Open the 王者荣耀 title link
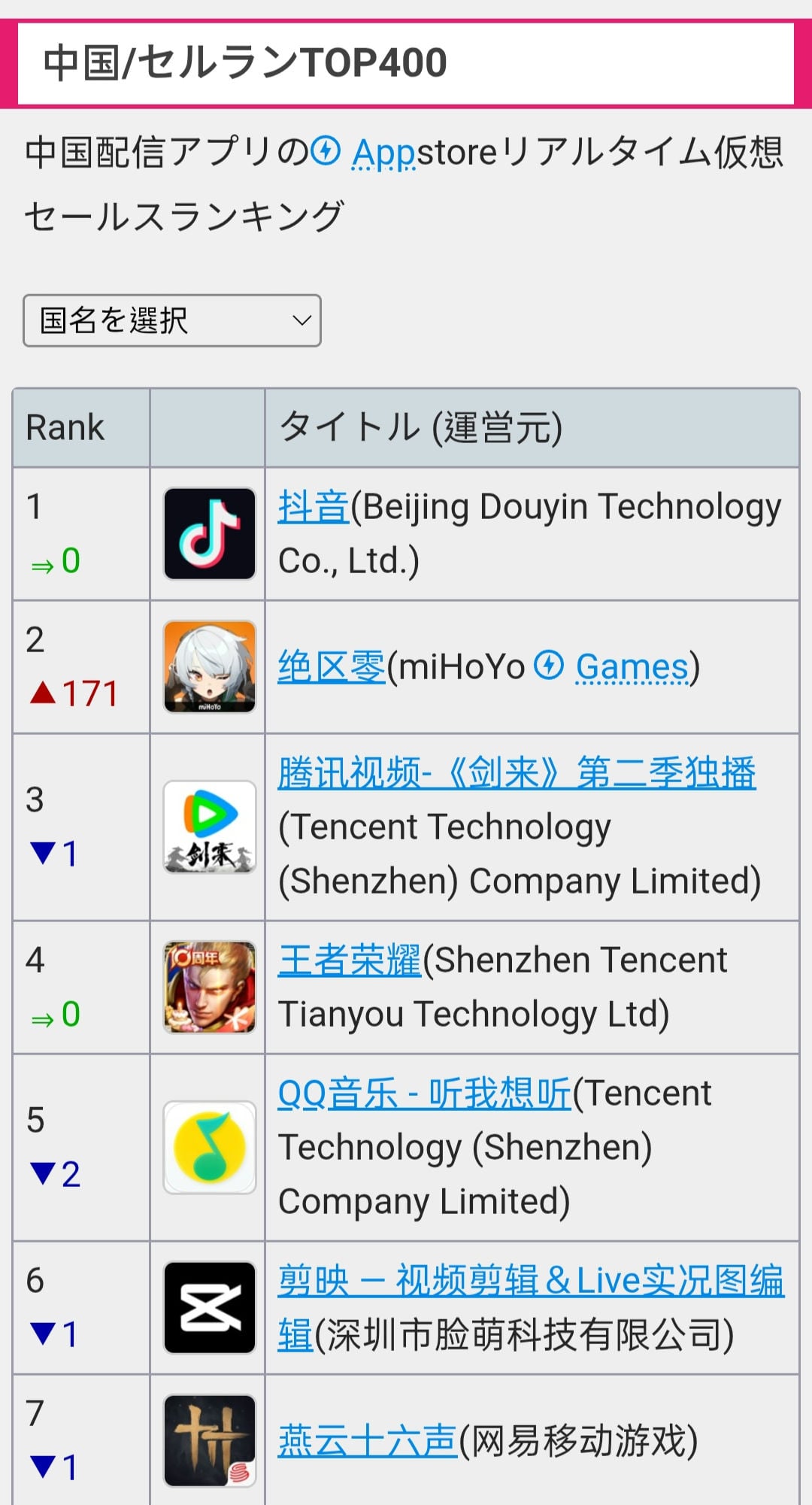 (x=349, y=960)
